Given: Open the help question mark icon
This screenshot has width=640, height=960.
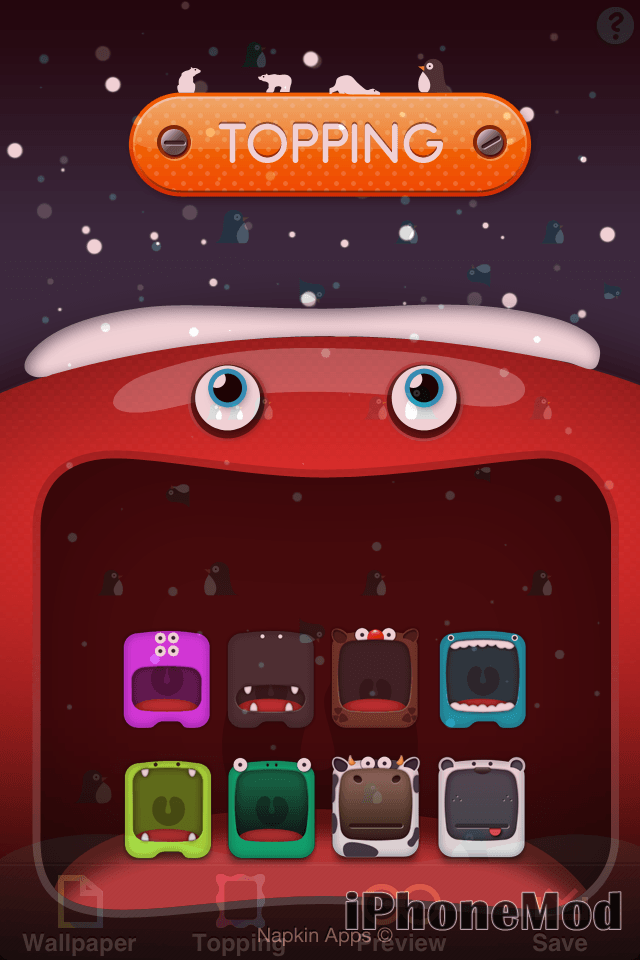Looking at the screenshot, I should pos(614,26).
